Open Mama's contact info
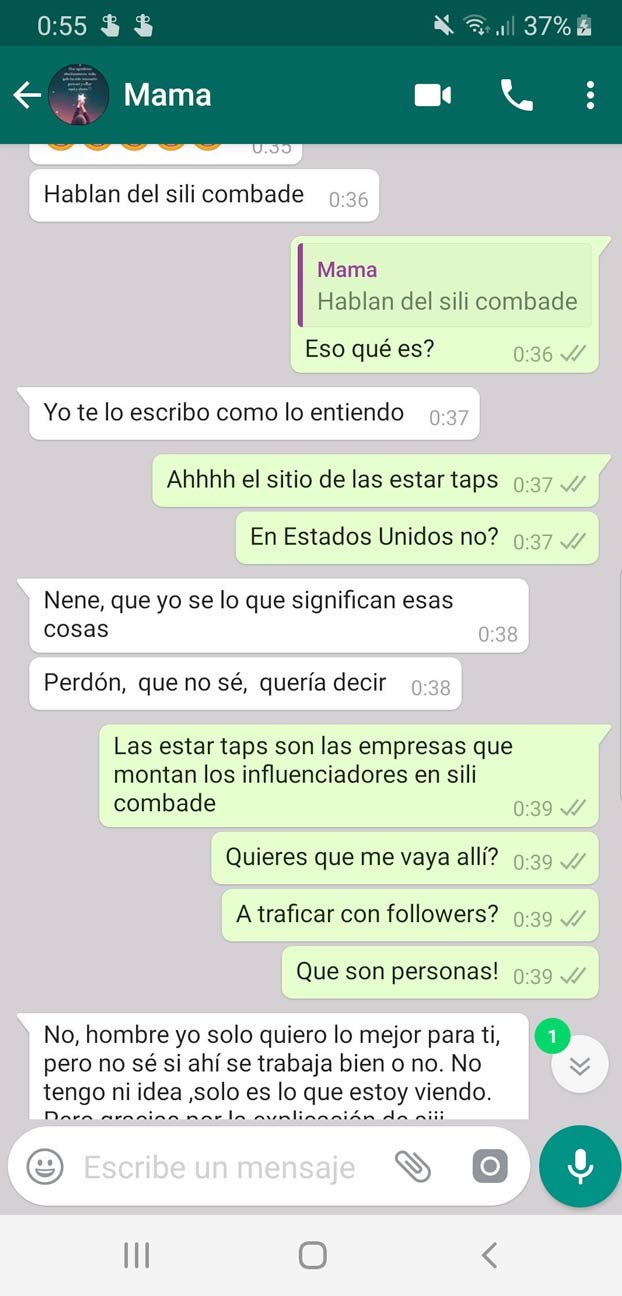This screenshot has height=1296, width=622. [x=168, y=95]
